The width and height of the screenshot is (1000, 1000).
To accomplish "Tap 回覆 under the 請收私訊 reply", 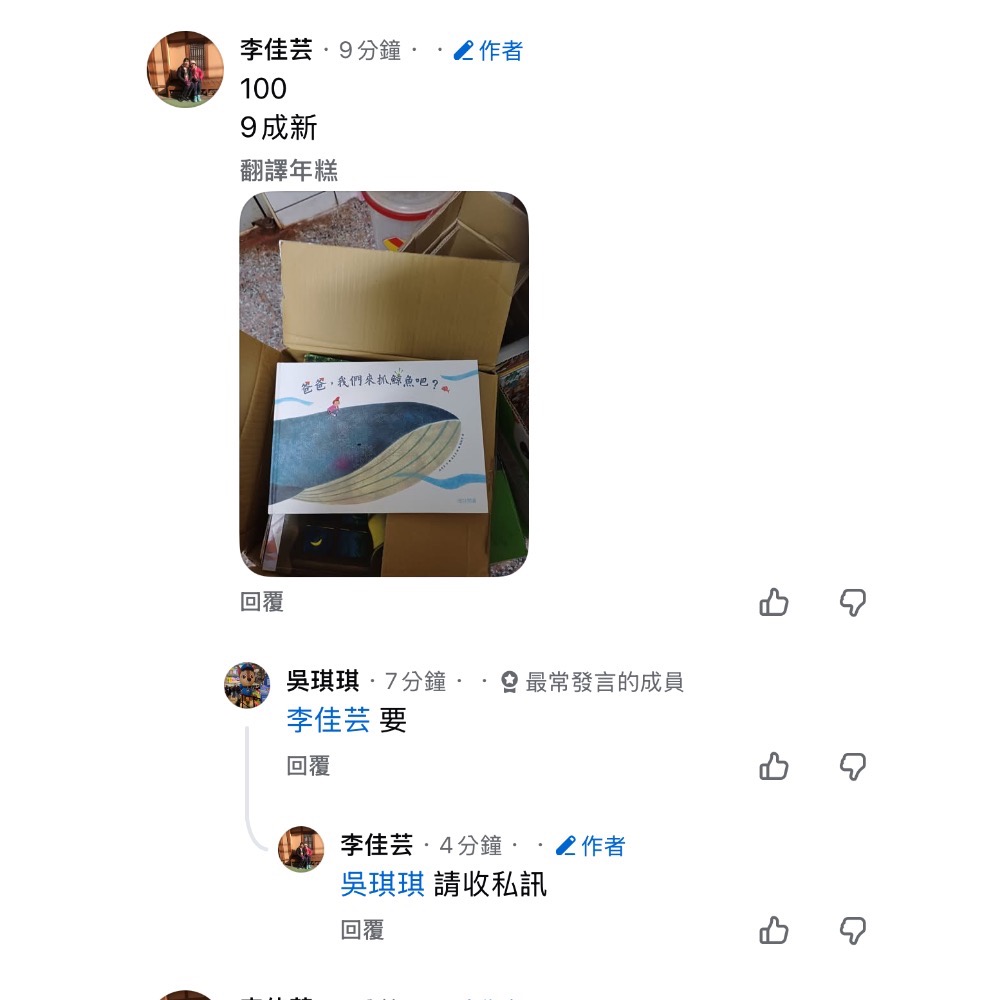I will (362, 930).
